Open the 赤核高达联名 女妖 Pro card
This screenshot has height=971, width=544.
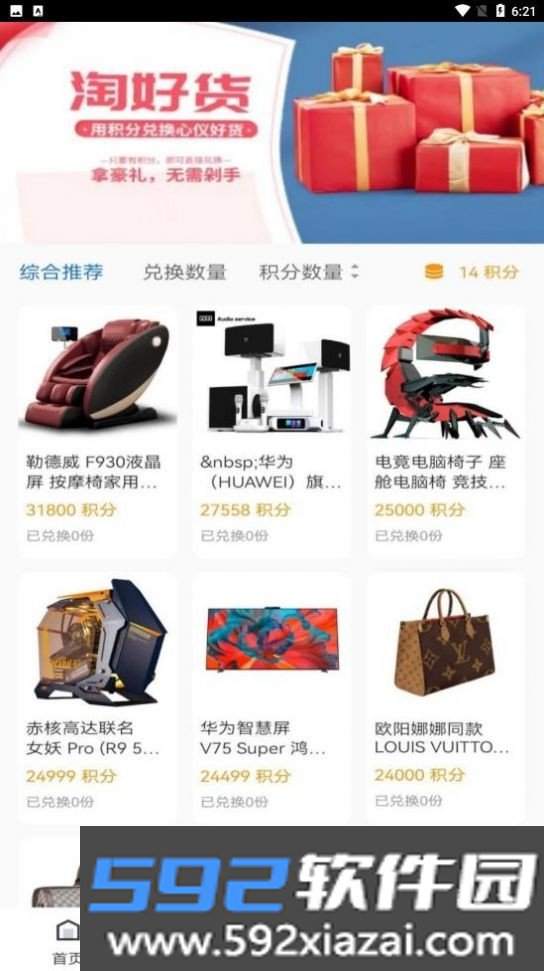tap(98, 697)
